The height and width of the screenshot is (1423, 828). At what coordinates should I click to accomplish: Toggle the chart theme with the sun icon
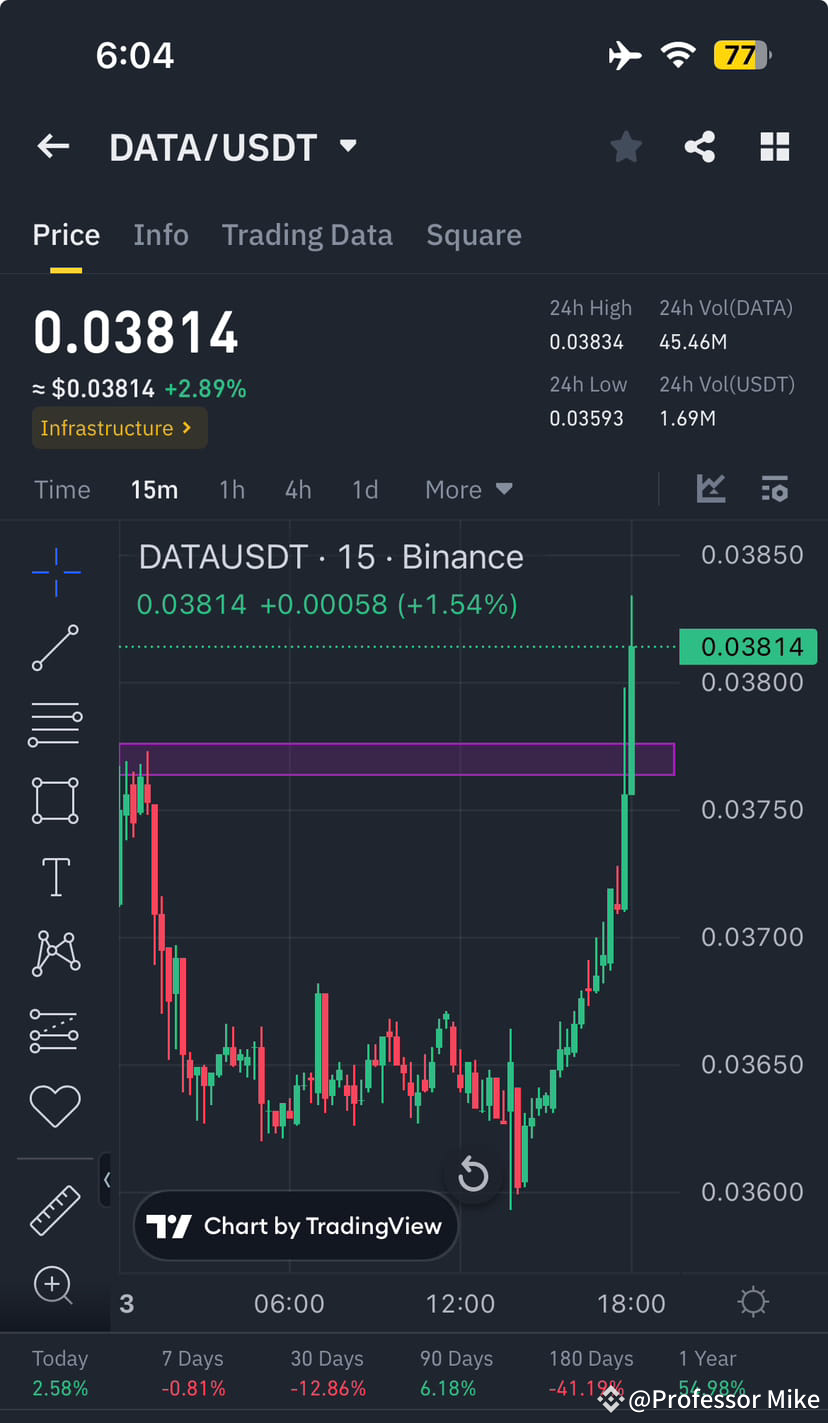tap(753, 1301)
